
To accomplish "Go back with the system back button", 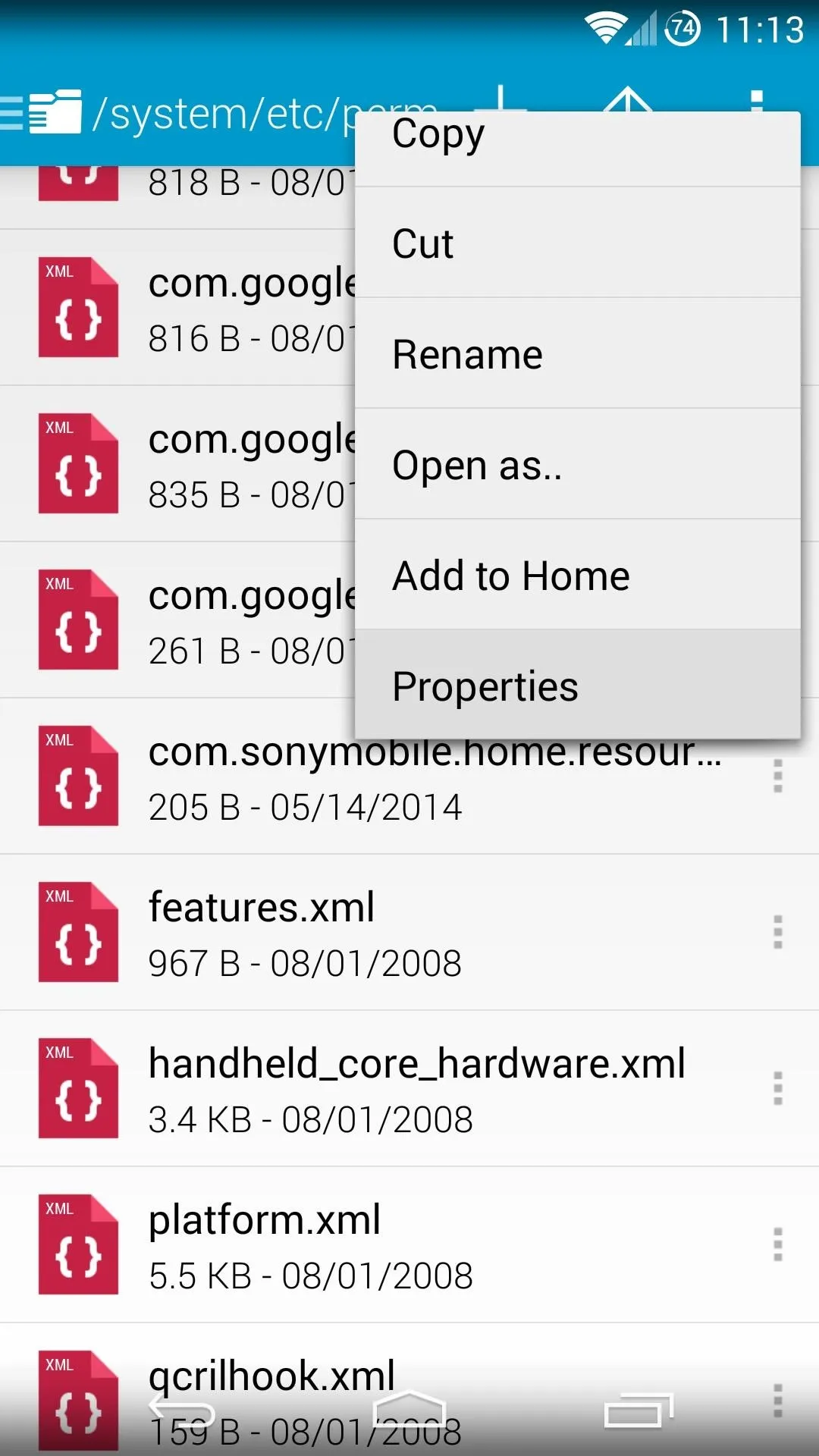I will [x=182, y=1410].
